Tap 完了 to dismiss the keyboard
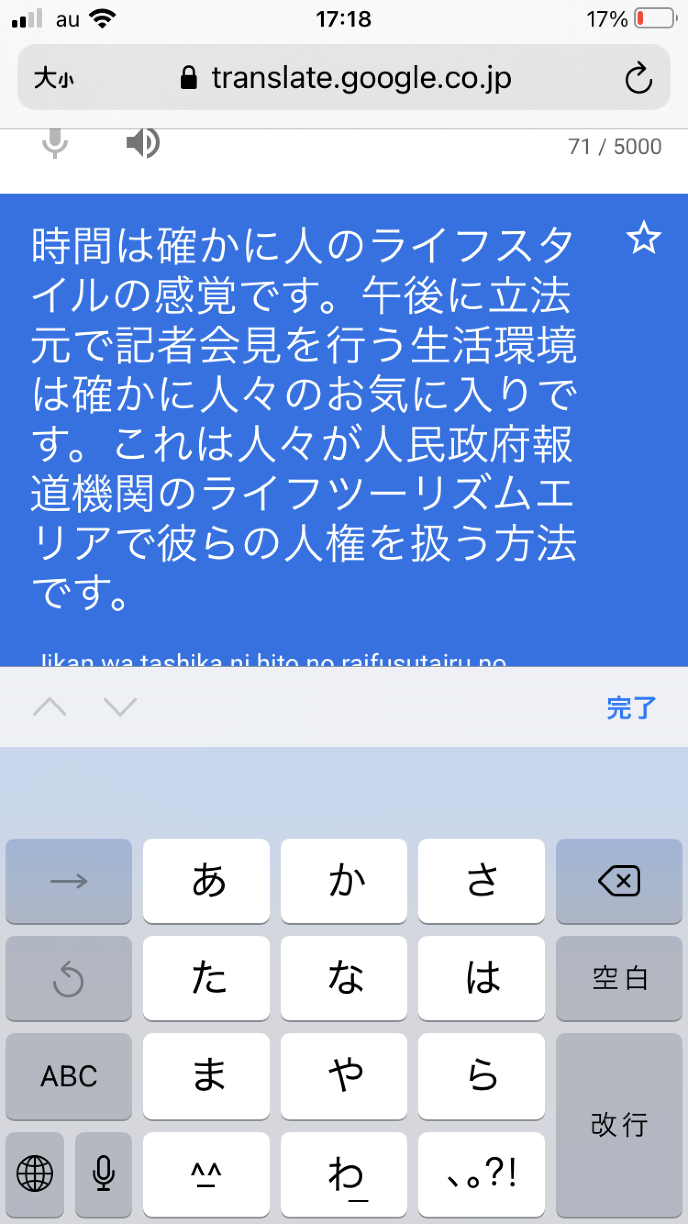 (630, 708)
